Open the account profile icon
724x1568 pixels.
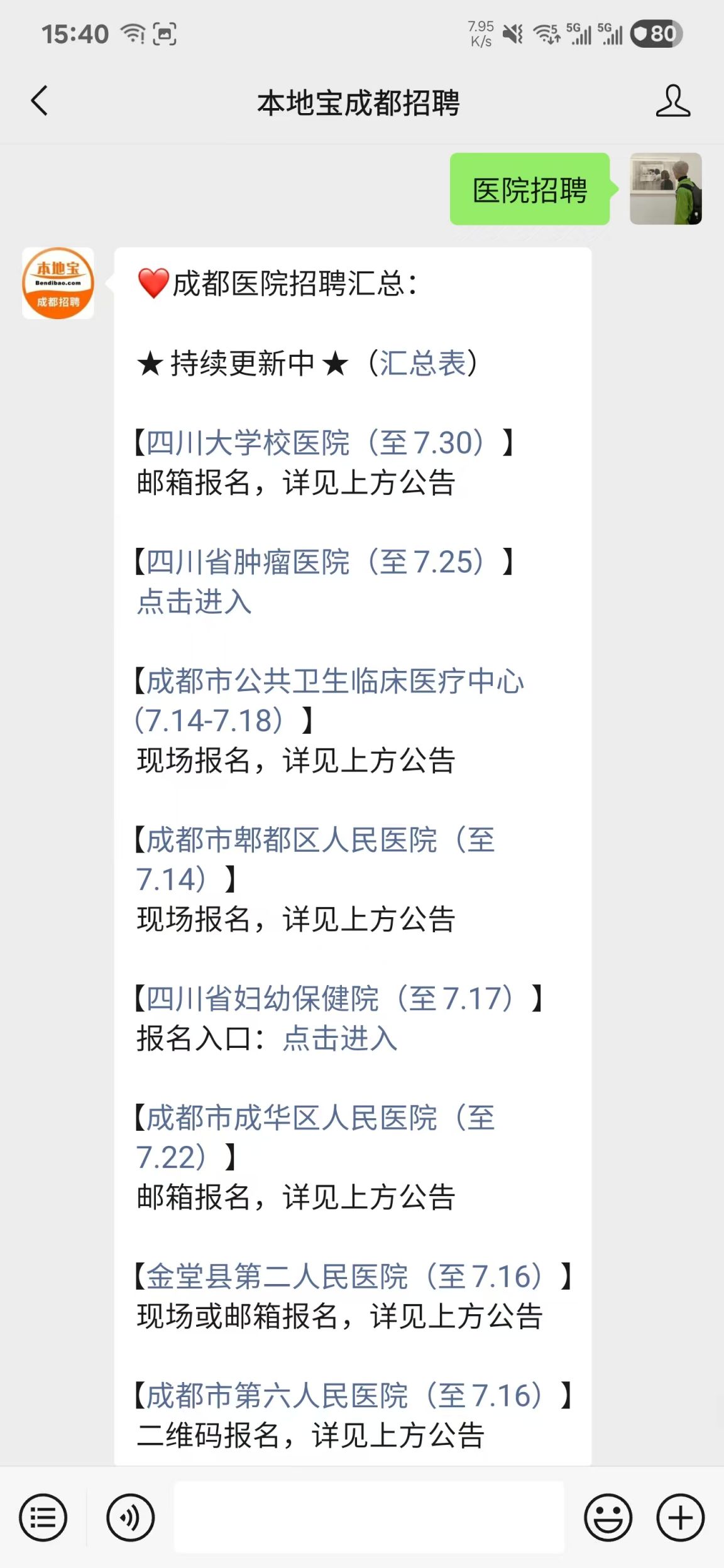coord(672,101)
